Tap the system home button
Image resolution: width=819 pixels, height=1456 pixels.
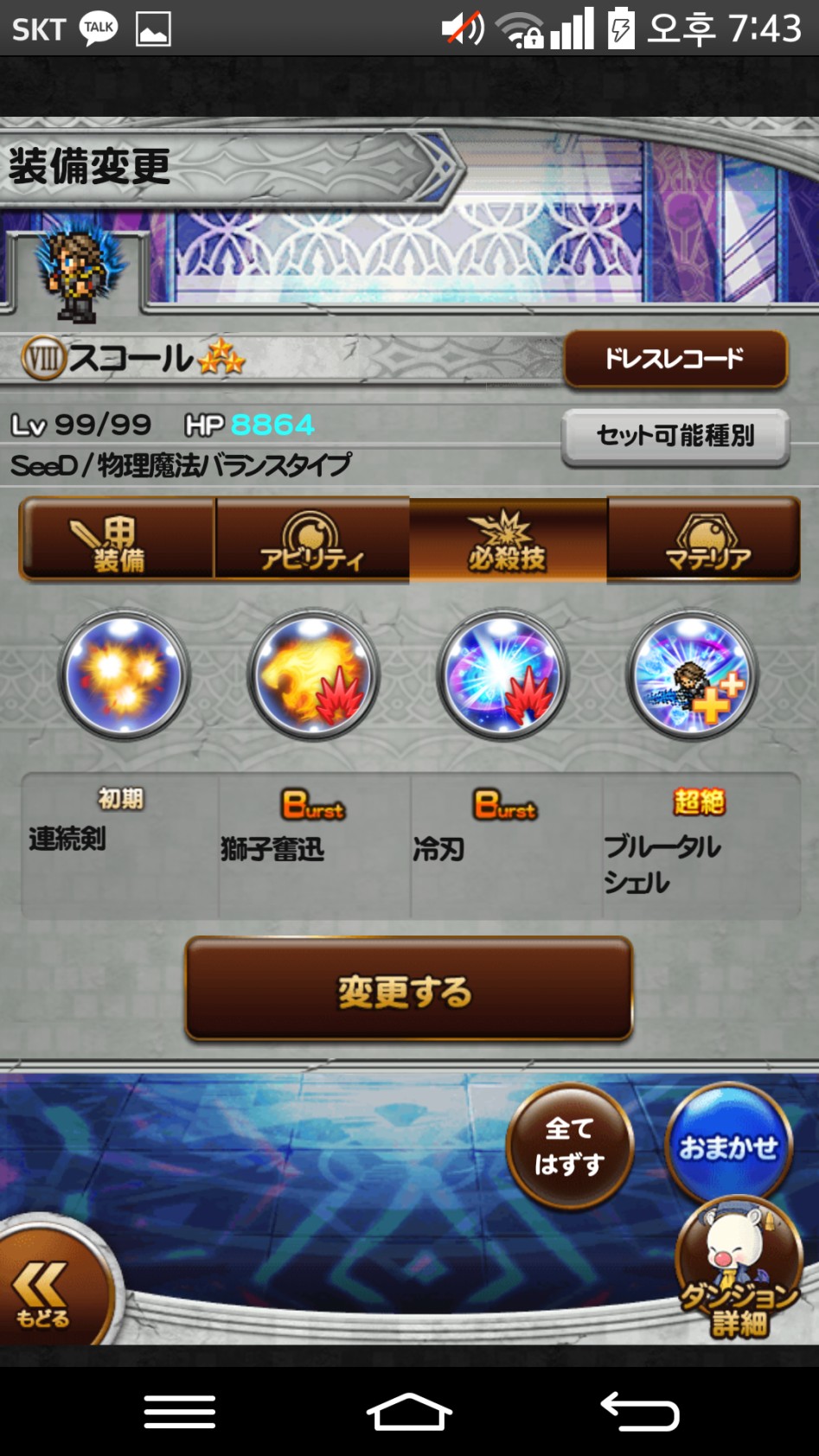(x=409, y=1413)
